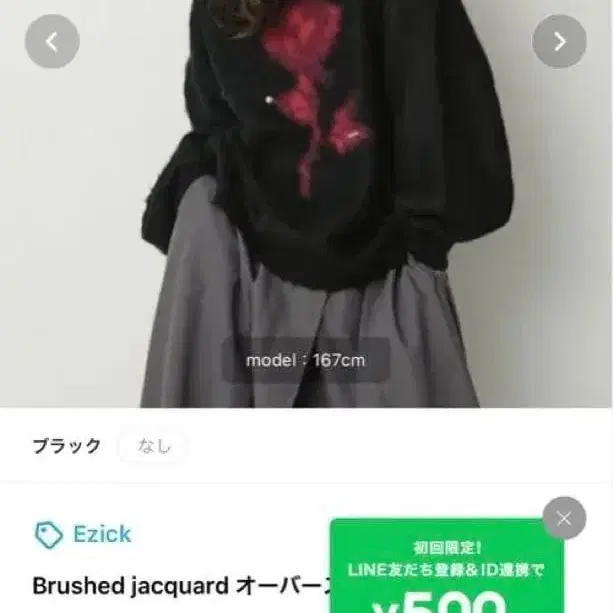The width and height of the screenshot is (613, 613).
Task: Show the next product image
Action: 559,42
